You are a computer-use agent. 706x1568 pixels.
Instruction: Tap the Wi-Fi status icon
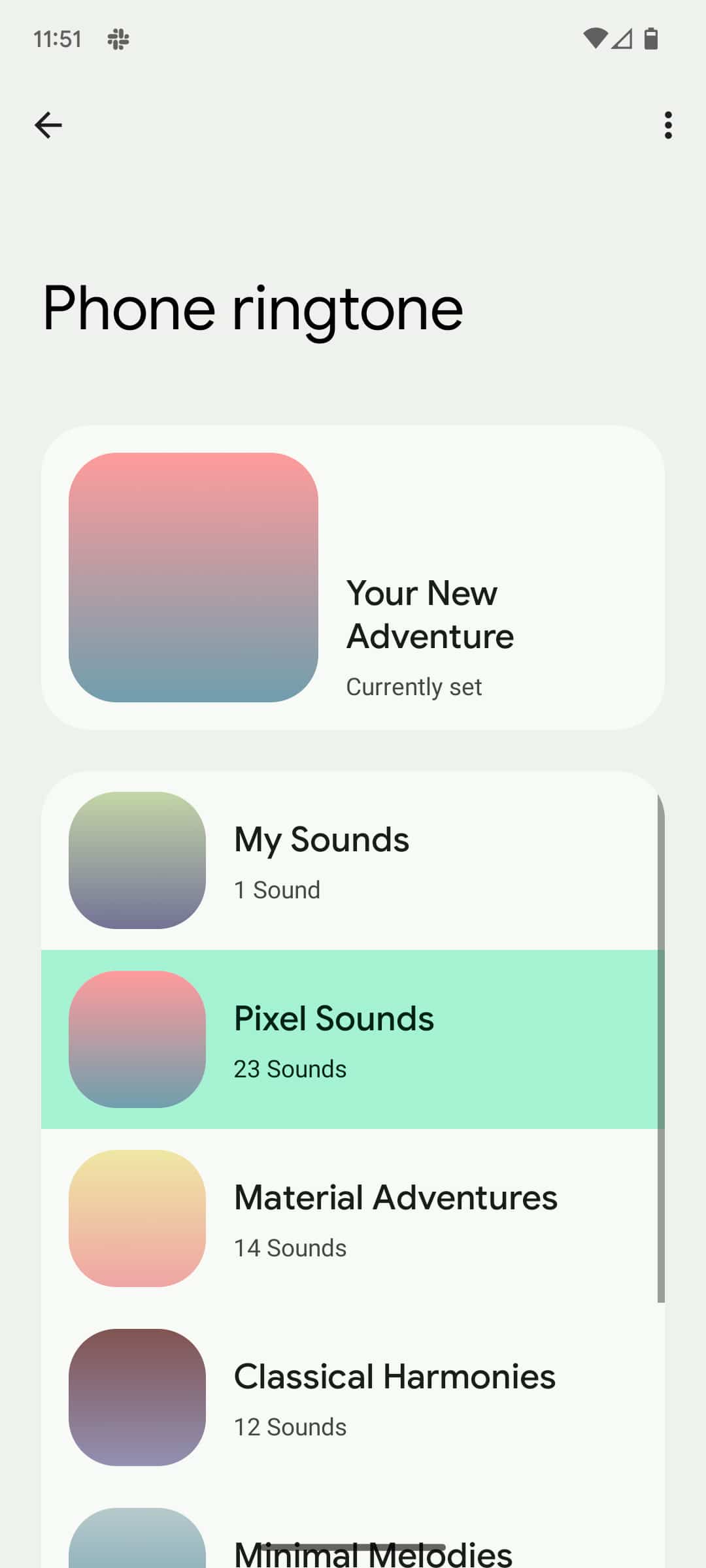[x=597, y=39]
